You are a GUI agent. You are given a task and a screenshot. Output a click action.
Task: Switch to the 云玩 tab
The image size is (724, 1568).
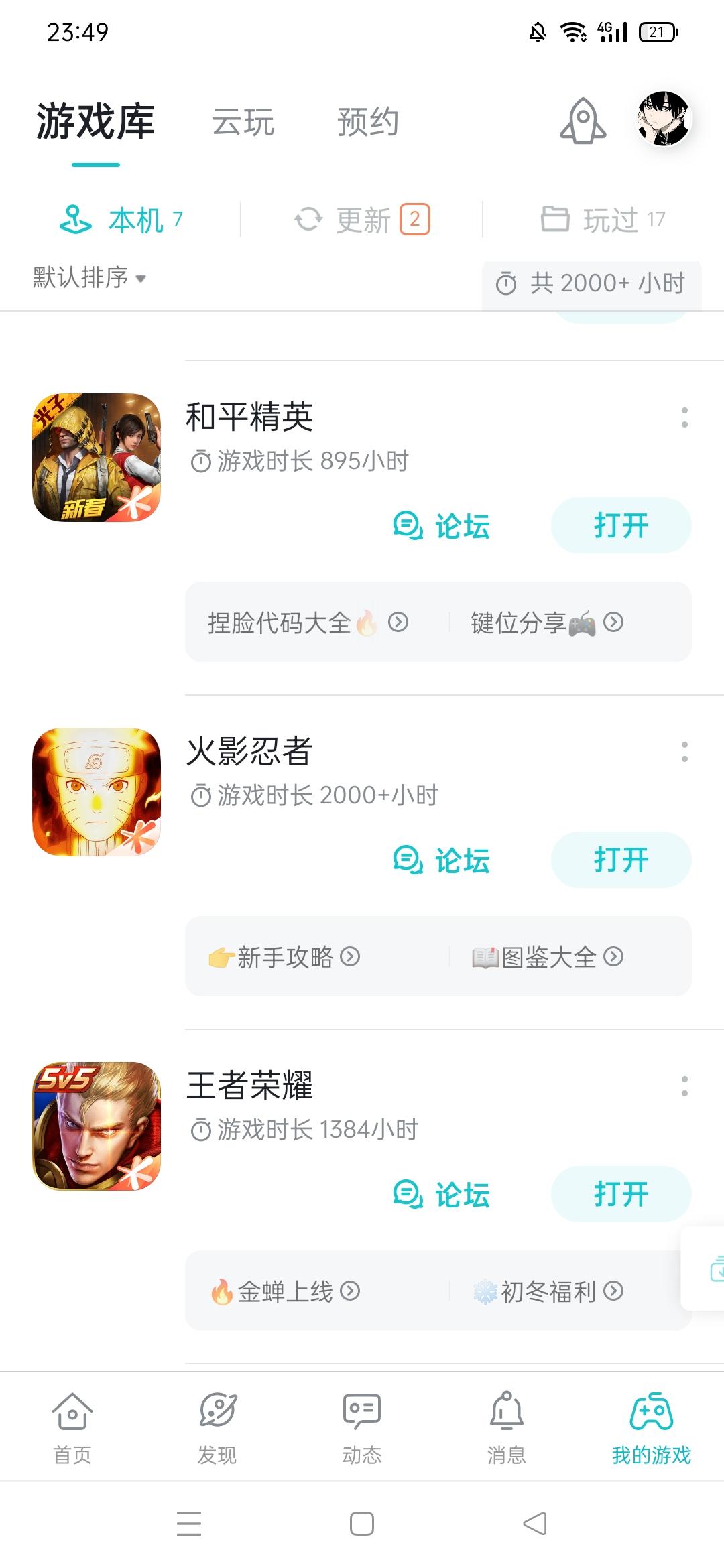pyautogui.click(x=243, y=123)
